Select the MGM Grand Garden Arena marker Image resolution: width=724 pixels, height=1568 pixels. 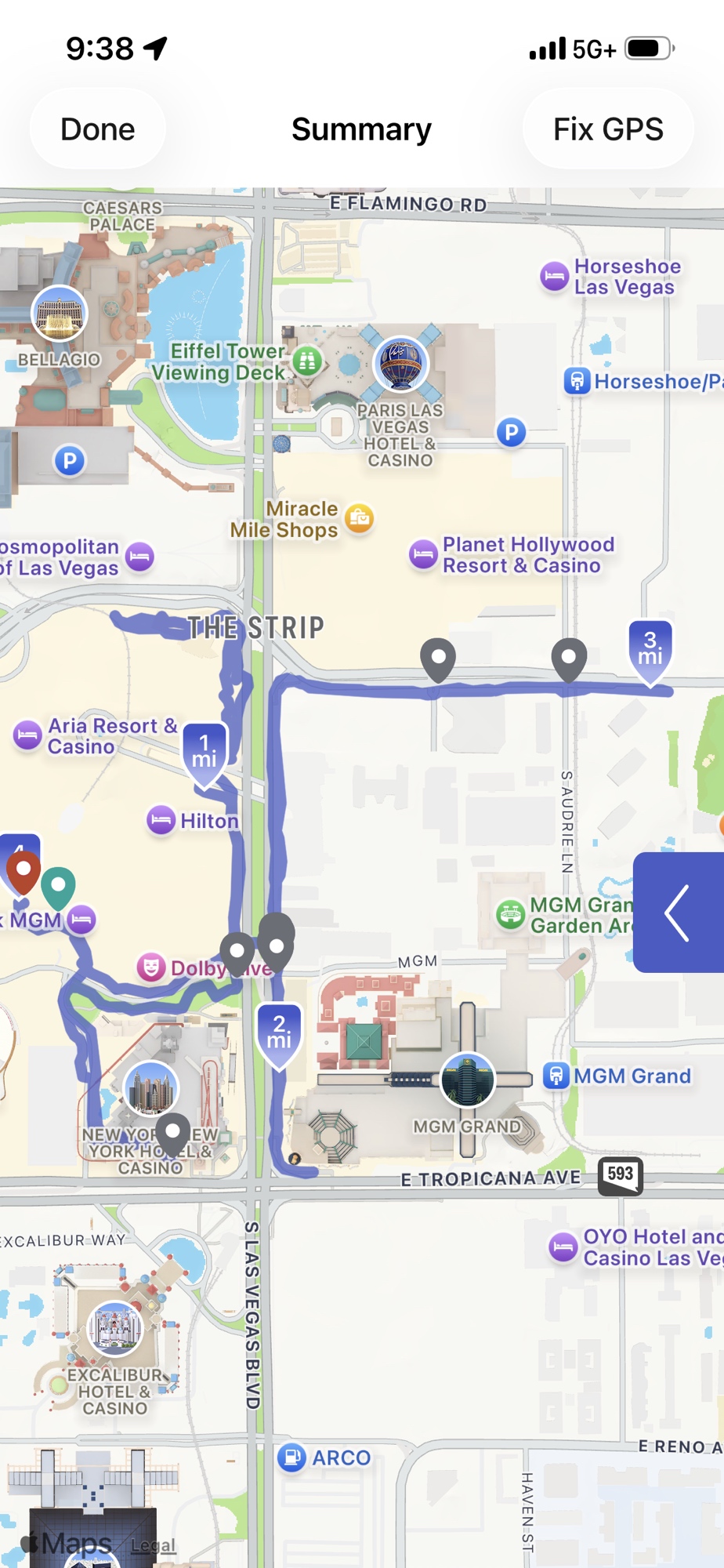point(511,915)
